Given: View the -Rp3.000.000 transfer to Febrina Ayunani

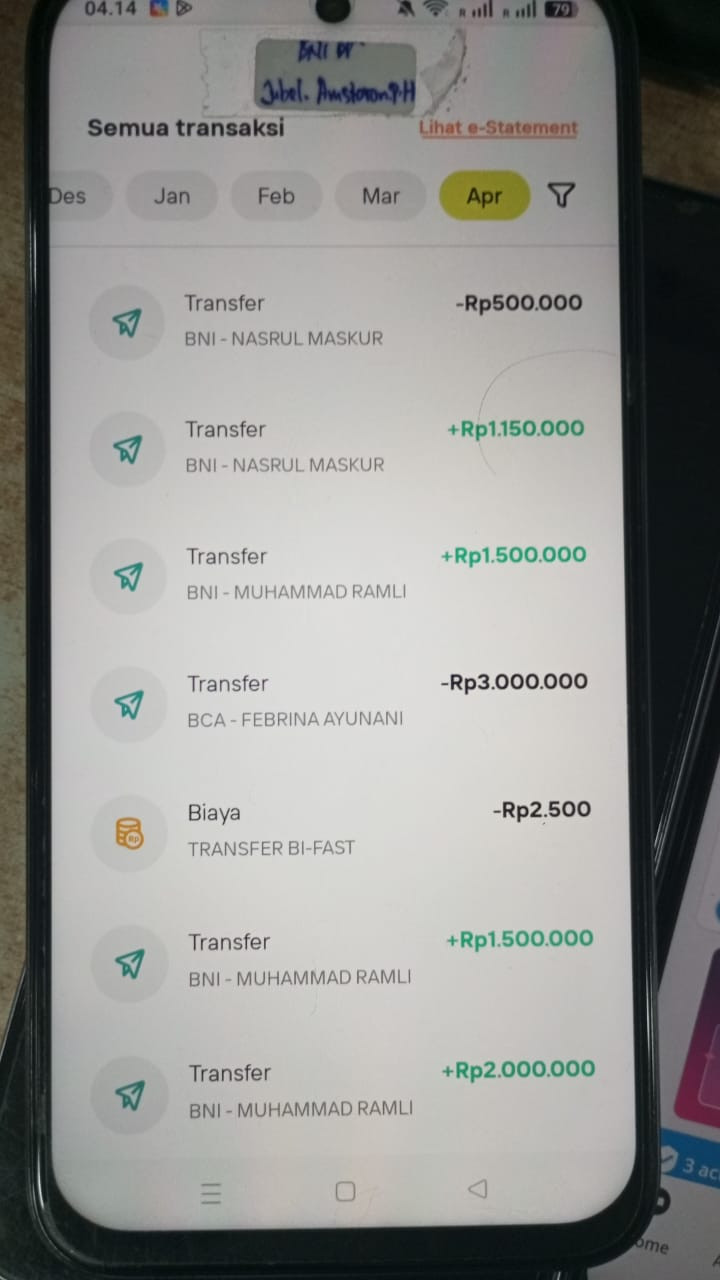Looking at the screenshot, I should coord(339,702).
